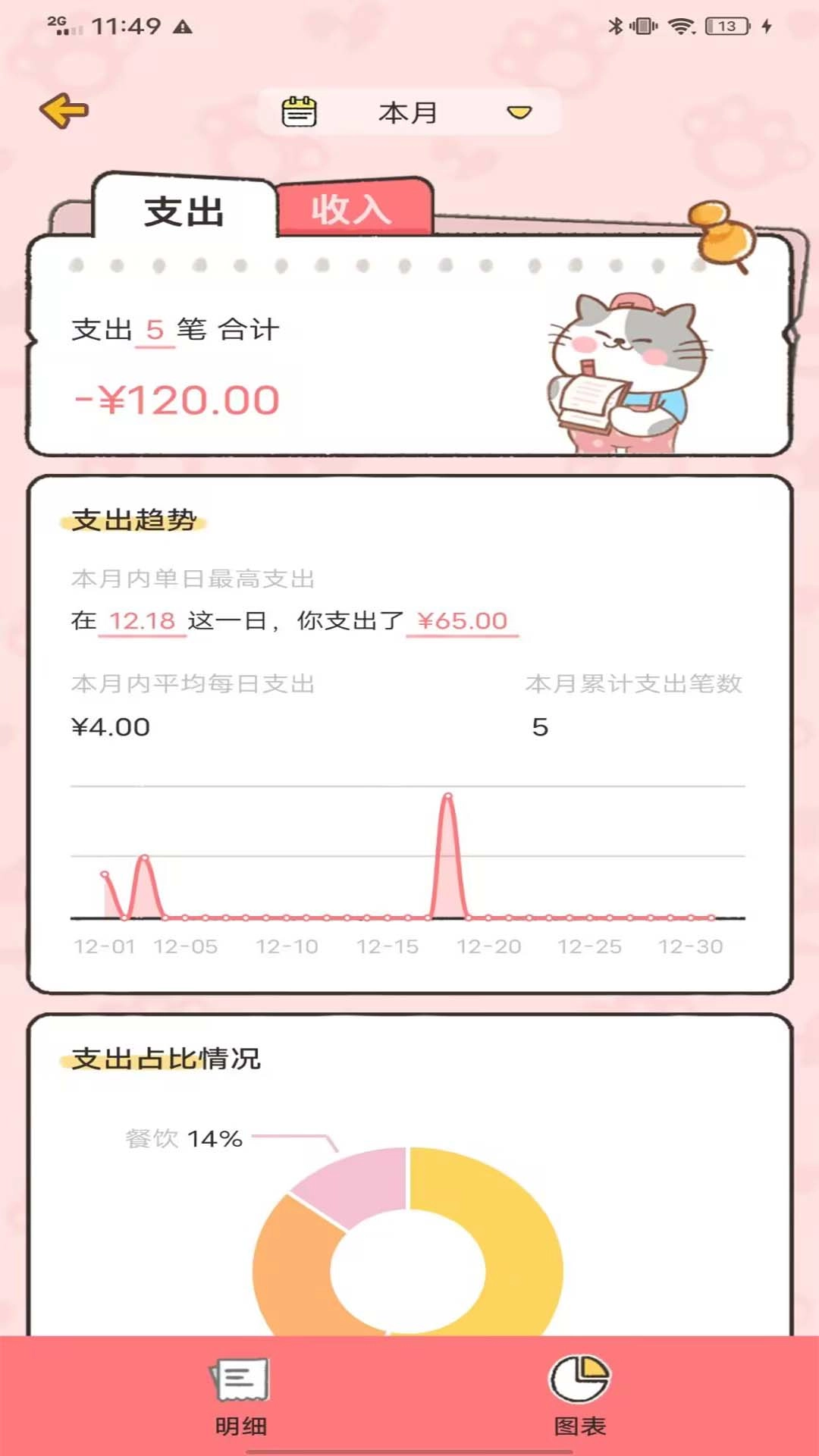Screen dimensions: 819x1456
Task: Open the calendar icon beside 本月
Action: point(298,111)
